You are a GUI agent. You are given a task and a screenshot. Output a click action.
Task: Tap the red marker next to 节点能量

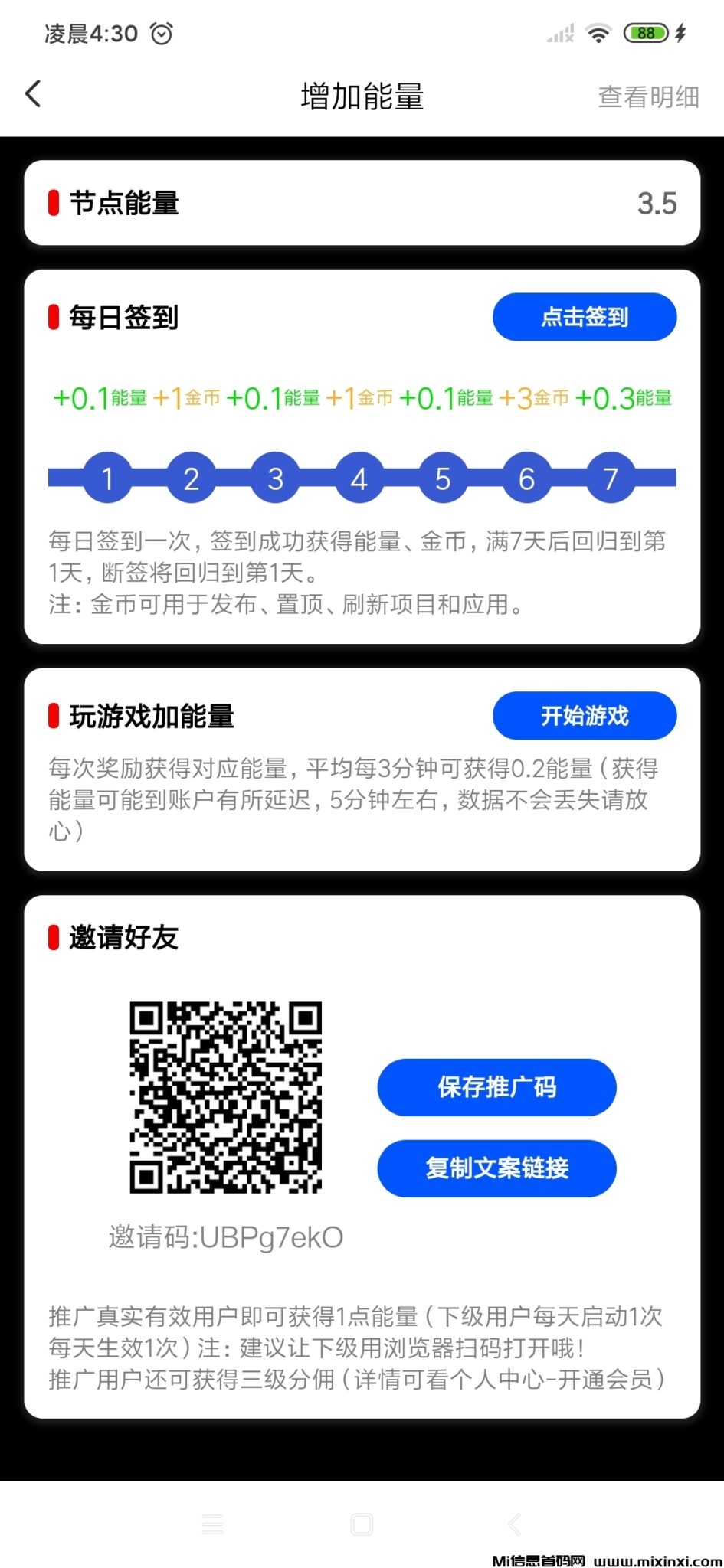[54, 202]
